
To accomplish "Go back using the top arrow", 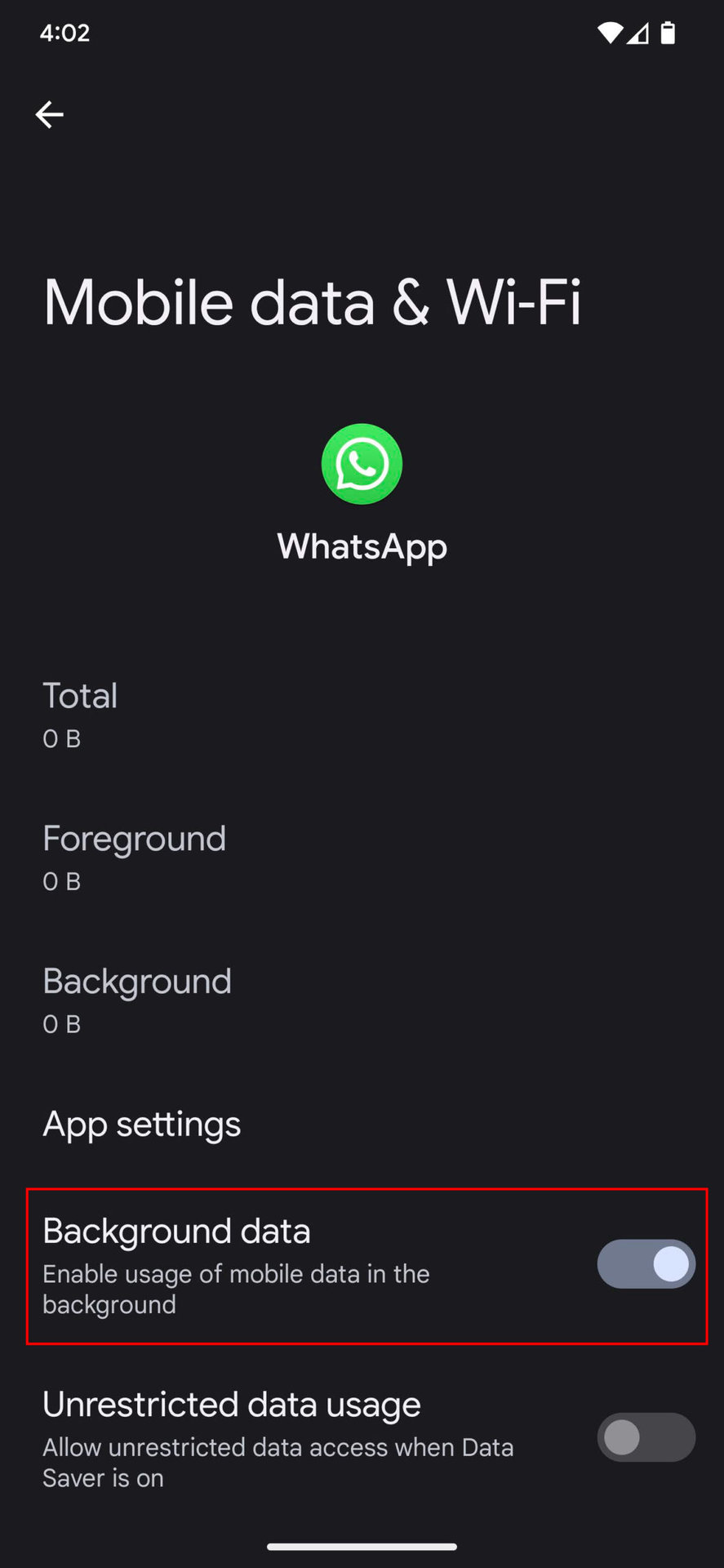I will [x=49, y=114].
